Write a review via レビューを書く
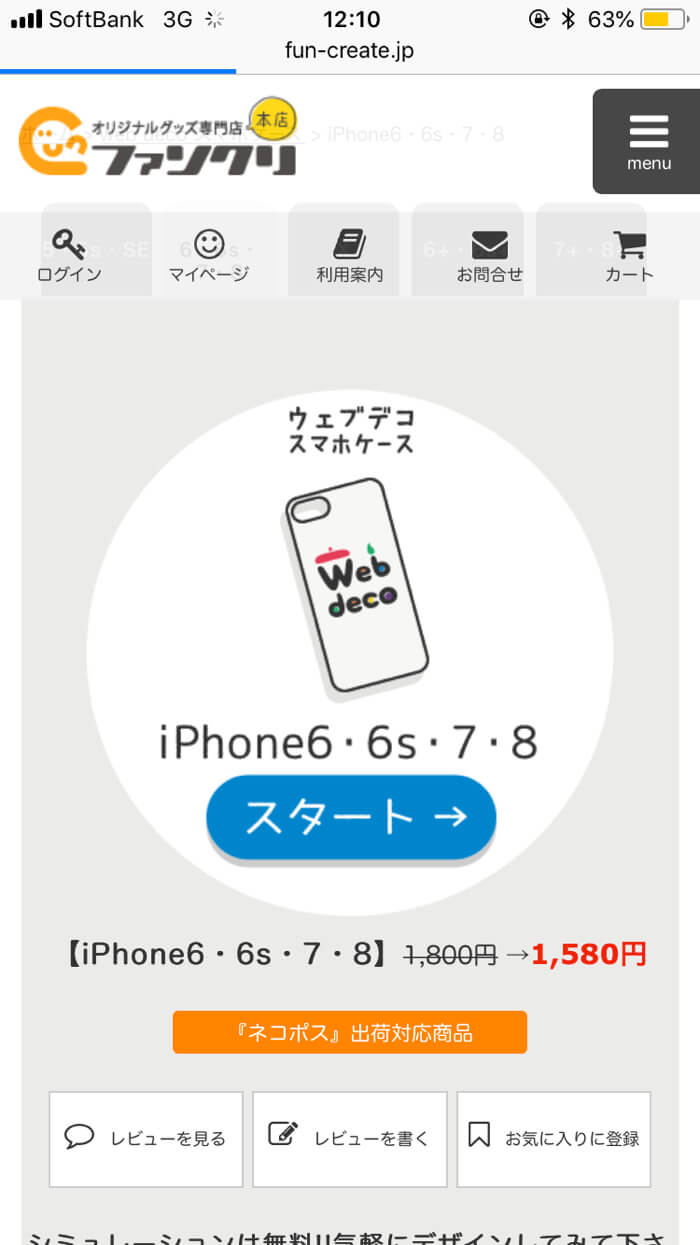Image resolution: width=700 pixels, height=1245 pixels. (x=350, y=1138)
